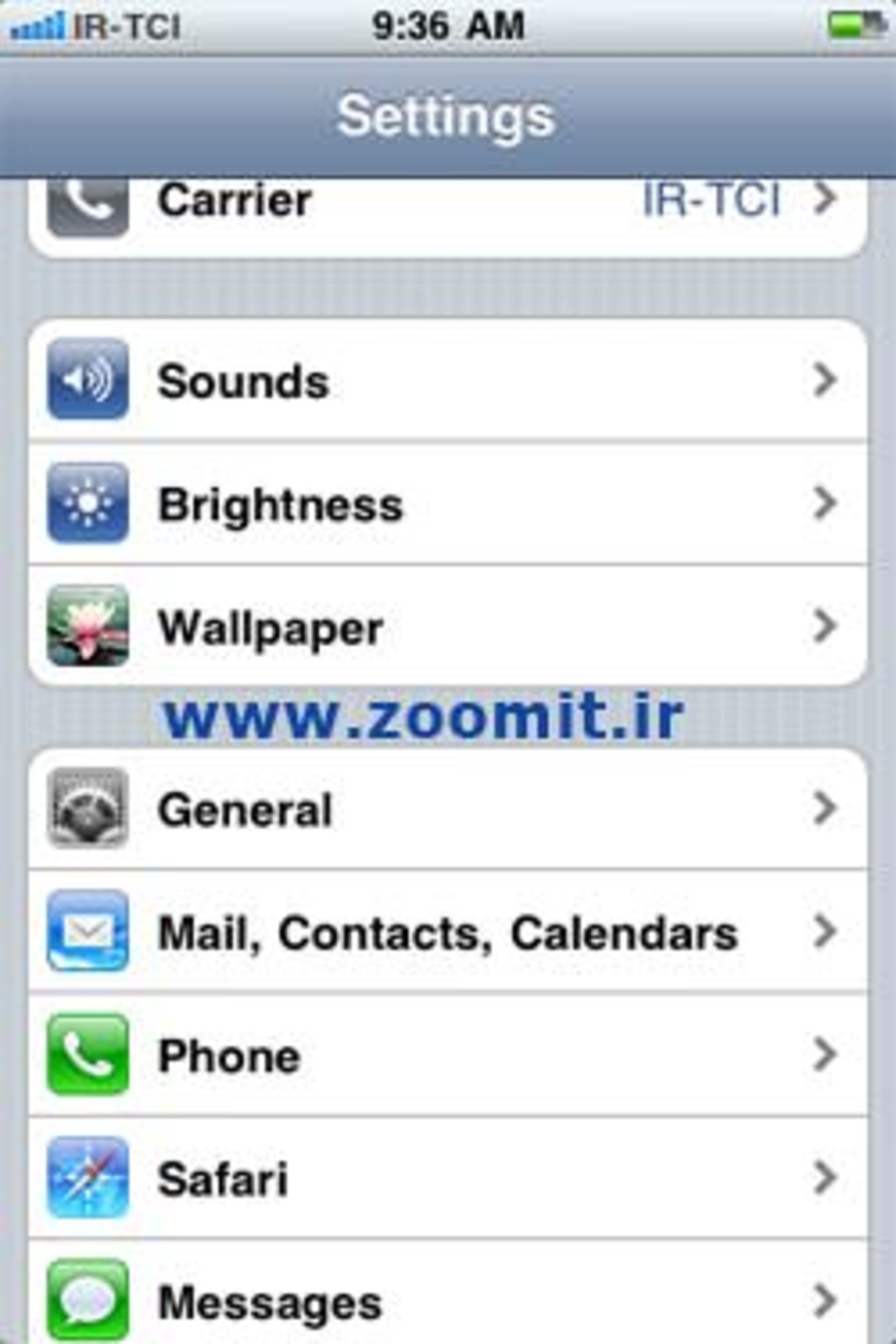Open General settings

[x=448, y=809]
